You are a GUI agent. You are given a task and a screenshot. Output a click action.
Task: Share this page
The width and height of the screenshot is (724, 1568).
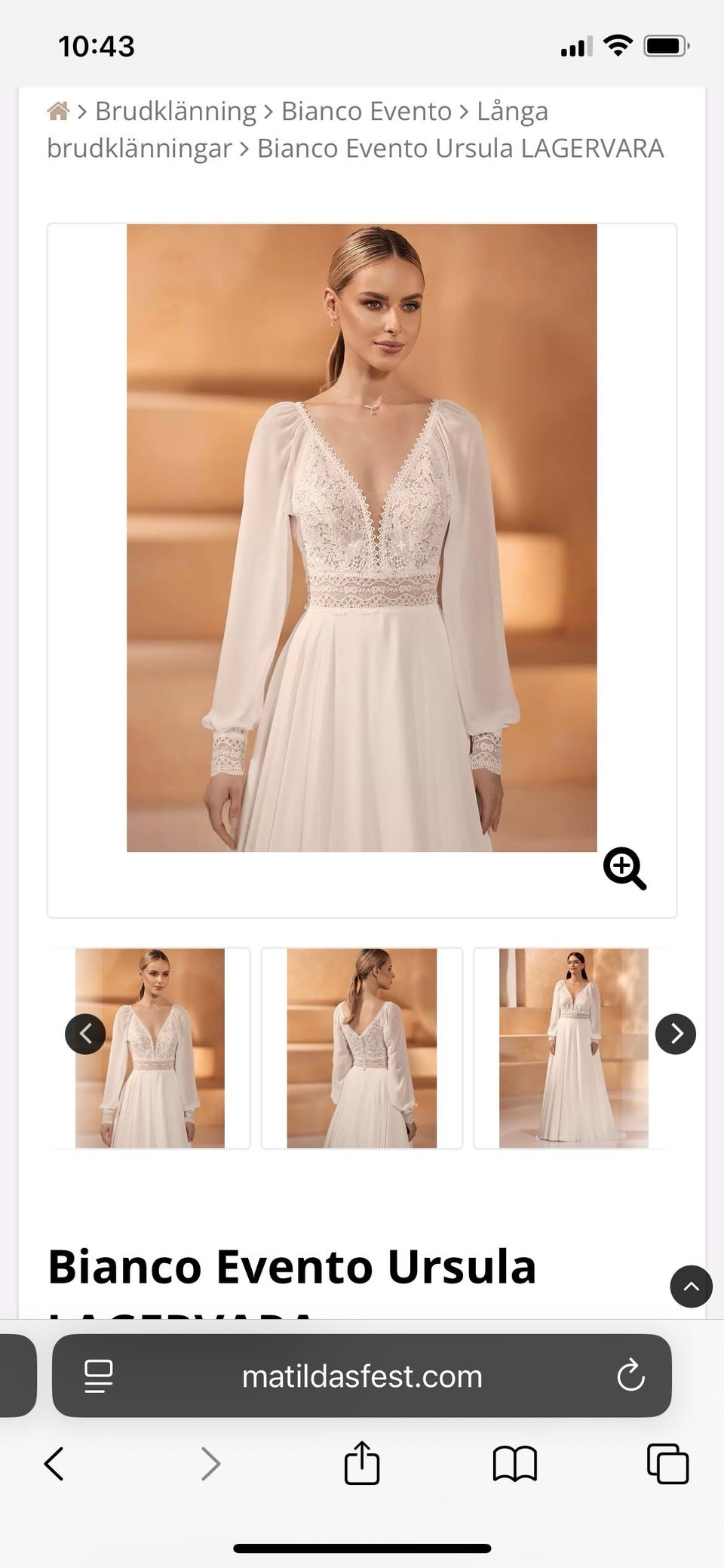(362, 1462)
